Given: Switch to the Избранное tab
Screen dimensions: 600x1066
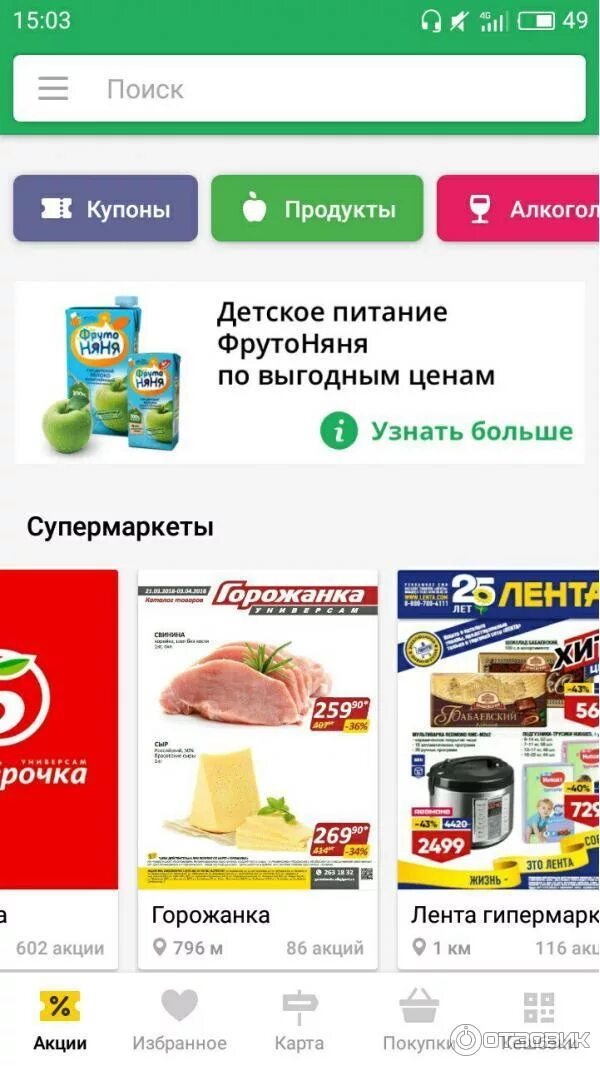Looking at the screenshot, I should [179, 1020].
